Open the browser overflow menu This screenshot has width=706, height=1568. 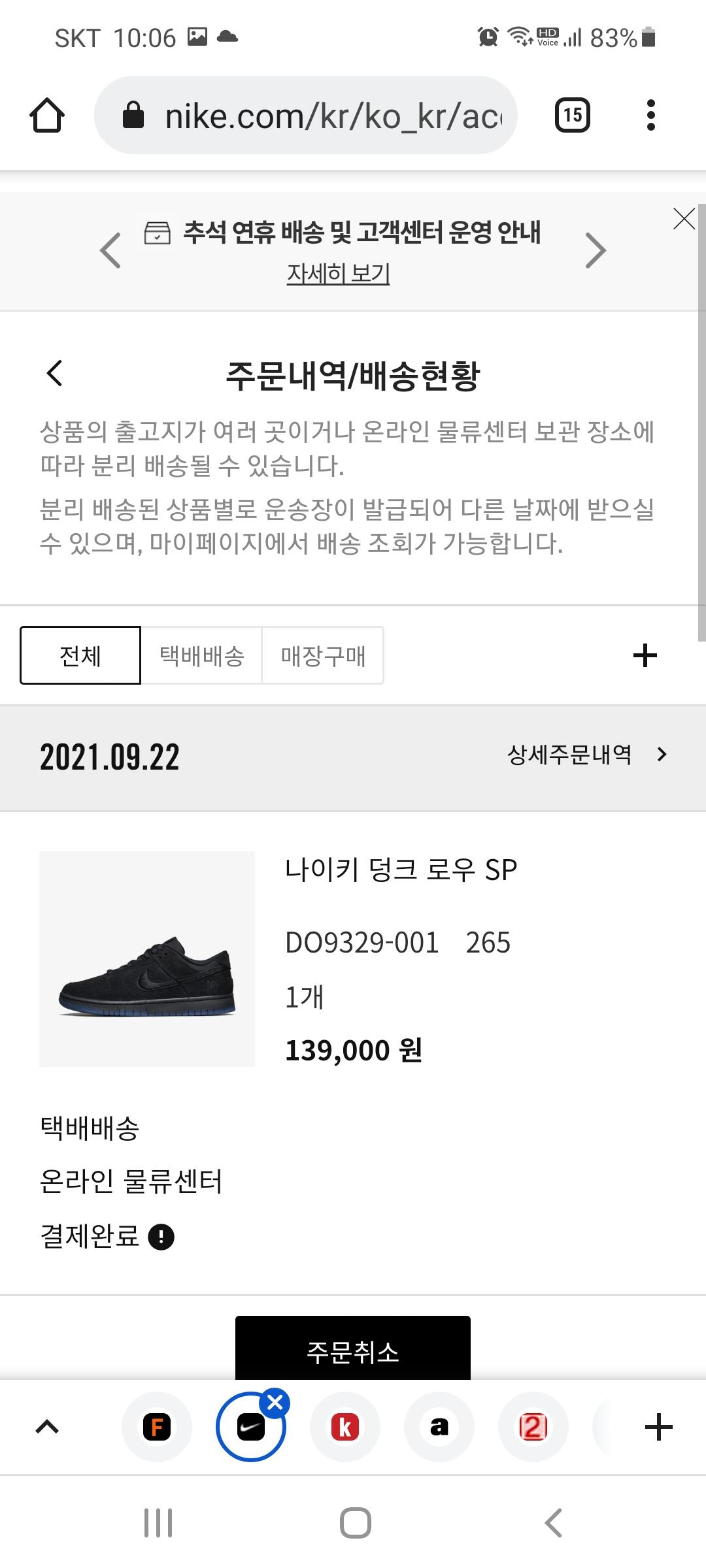650,116
